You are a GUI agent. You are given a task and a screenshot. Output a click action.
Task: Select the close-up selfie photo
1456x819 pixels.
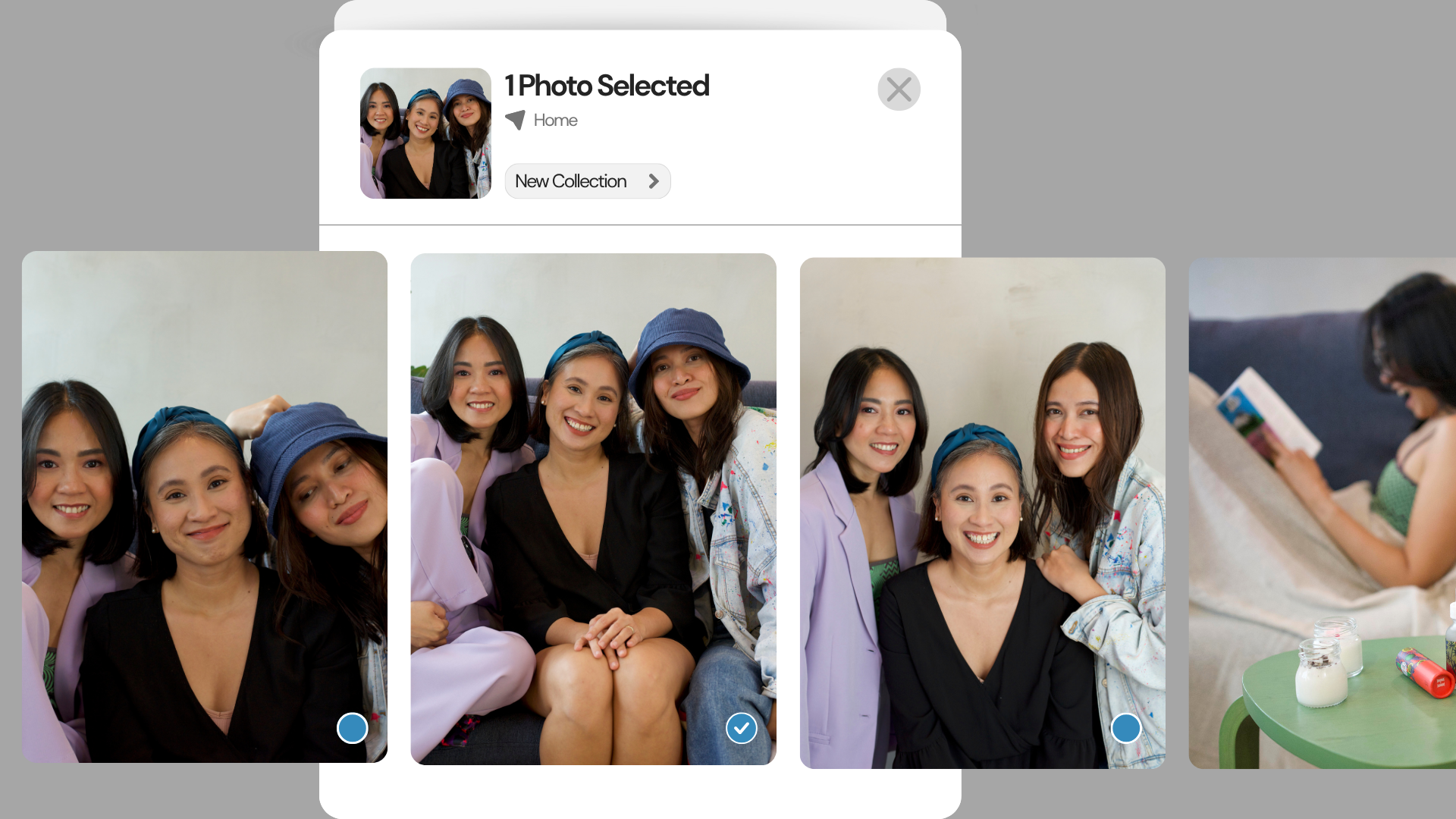[x=352, y=728]
